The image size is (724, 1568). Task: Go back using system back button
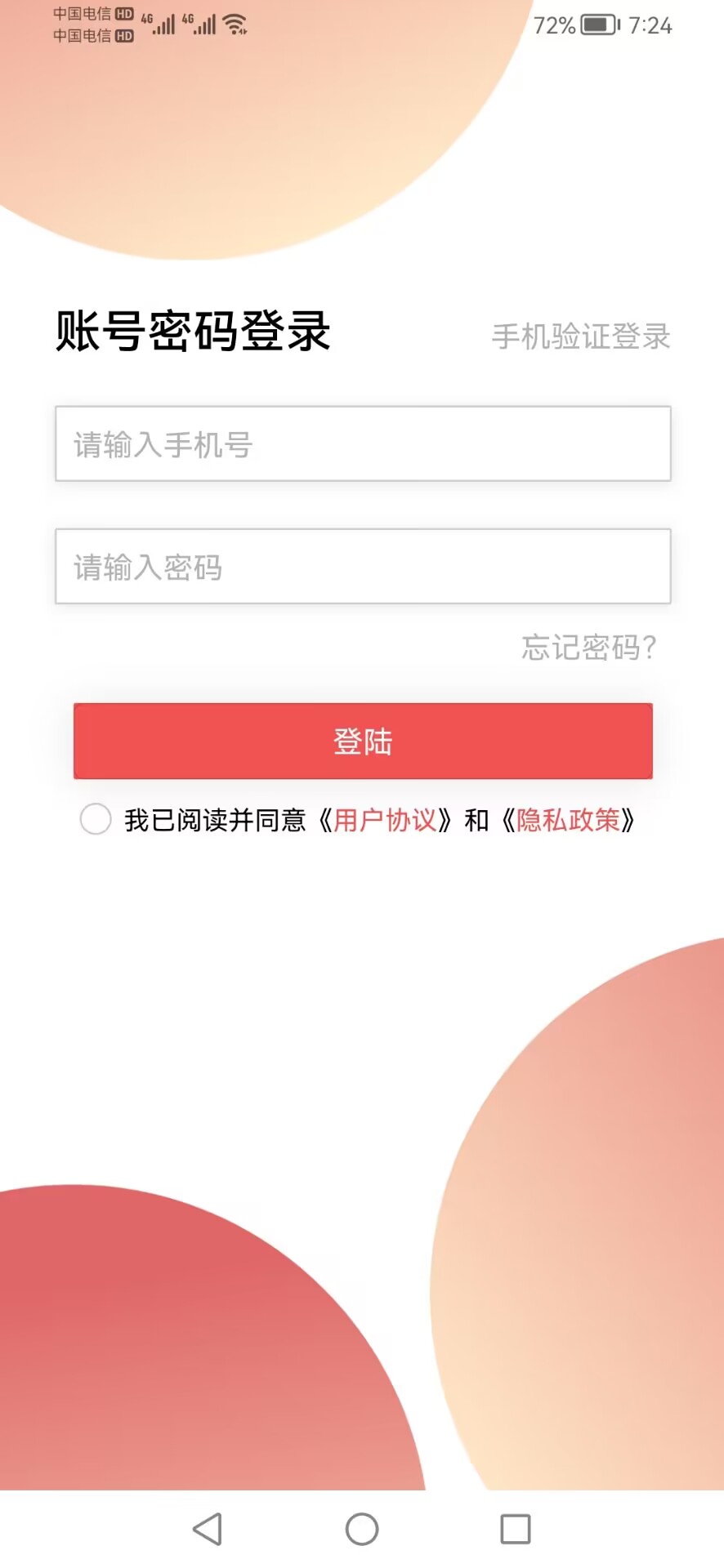208,1529
